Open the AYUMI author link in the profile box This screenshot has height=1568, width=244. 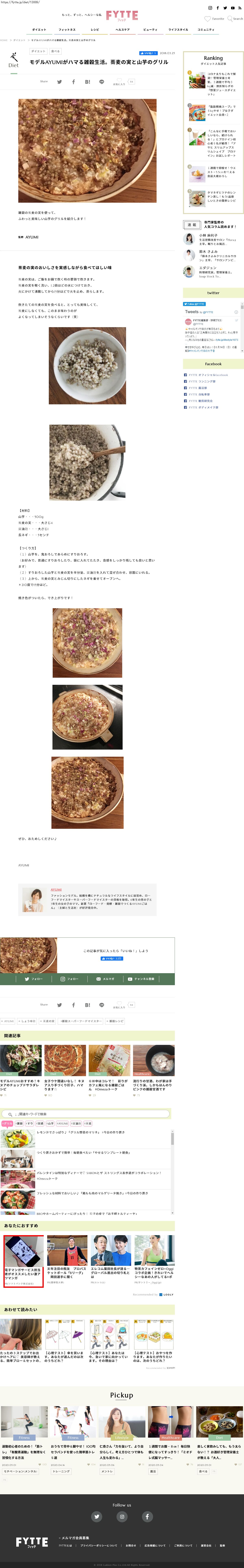[x=56, y=889]
